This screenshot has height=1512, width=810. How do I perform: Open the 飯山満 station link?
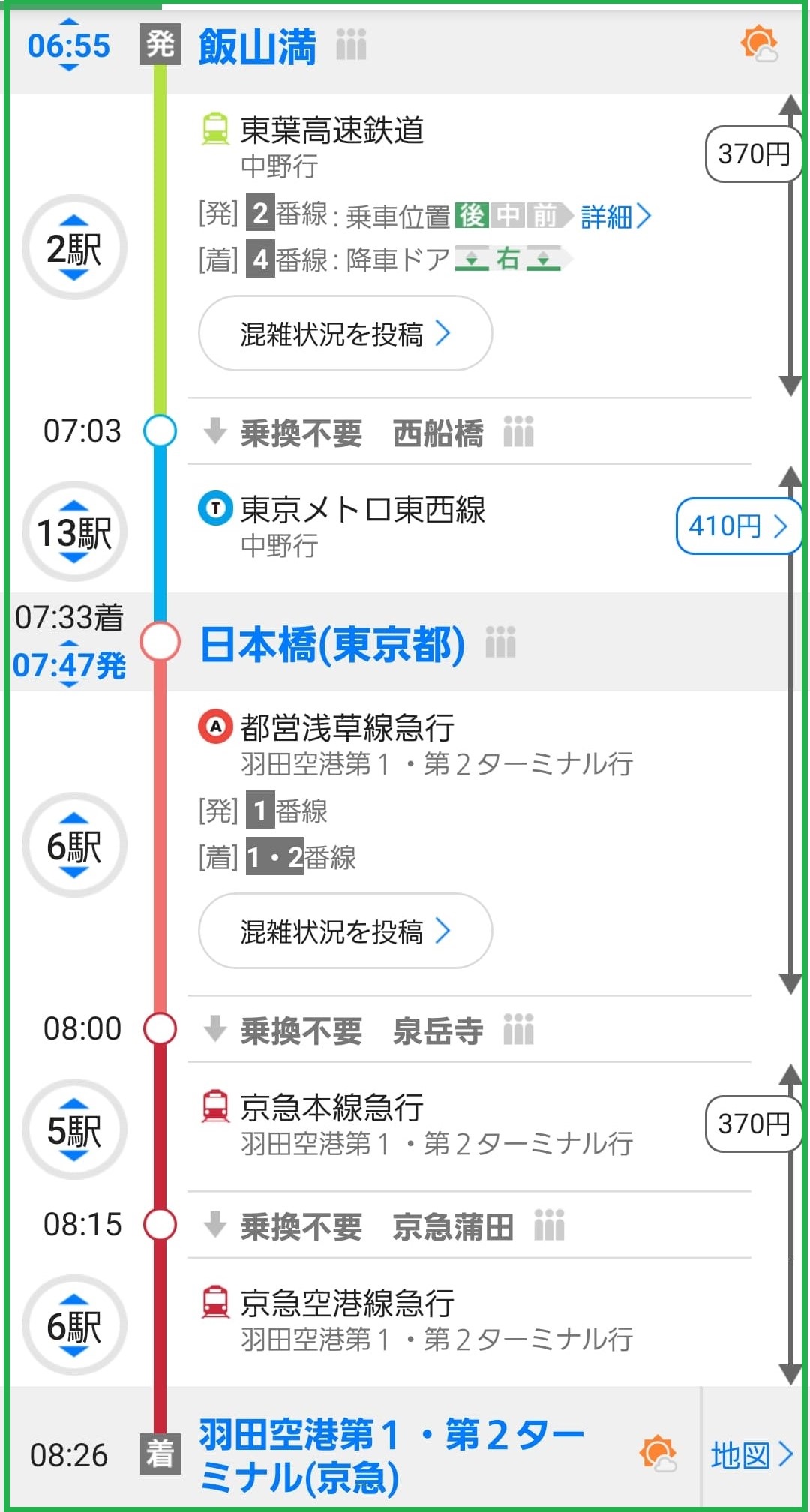(x=257, y=46)
